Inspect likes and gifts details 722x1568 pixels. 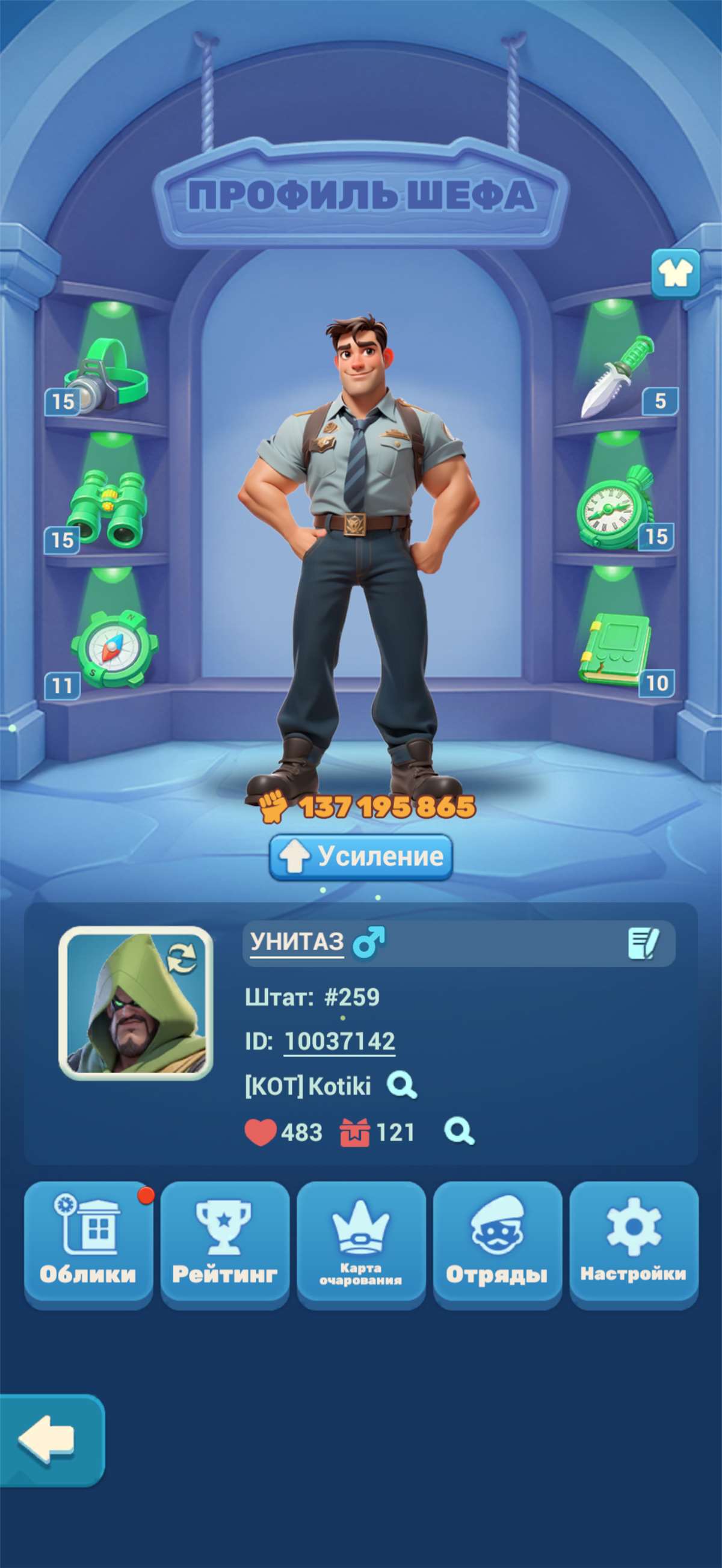[x=459, y=1131]
